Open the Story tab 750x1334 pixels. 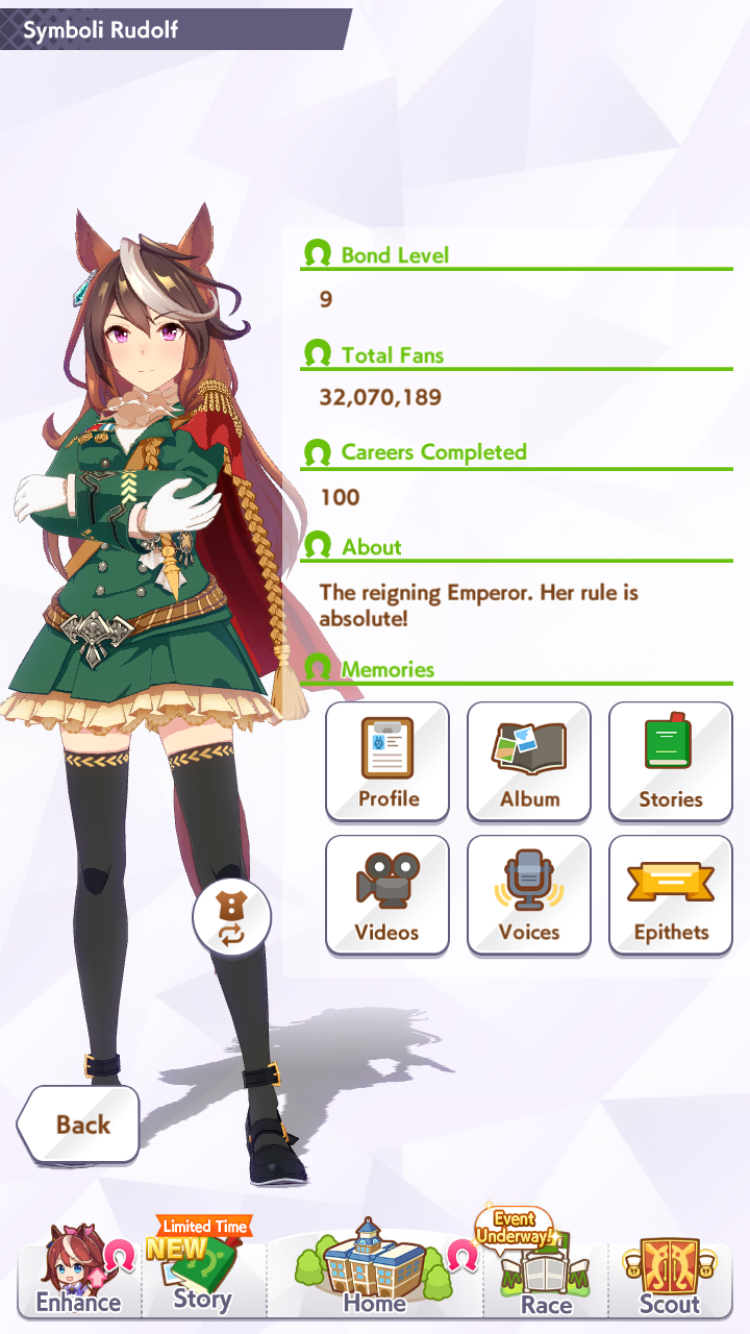point(203,1272)
